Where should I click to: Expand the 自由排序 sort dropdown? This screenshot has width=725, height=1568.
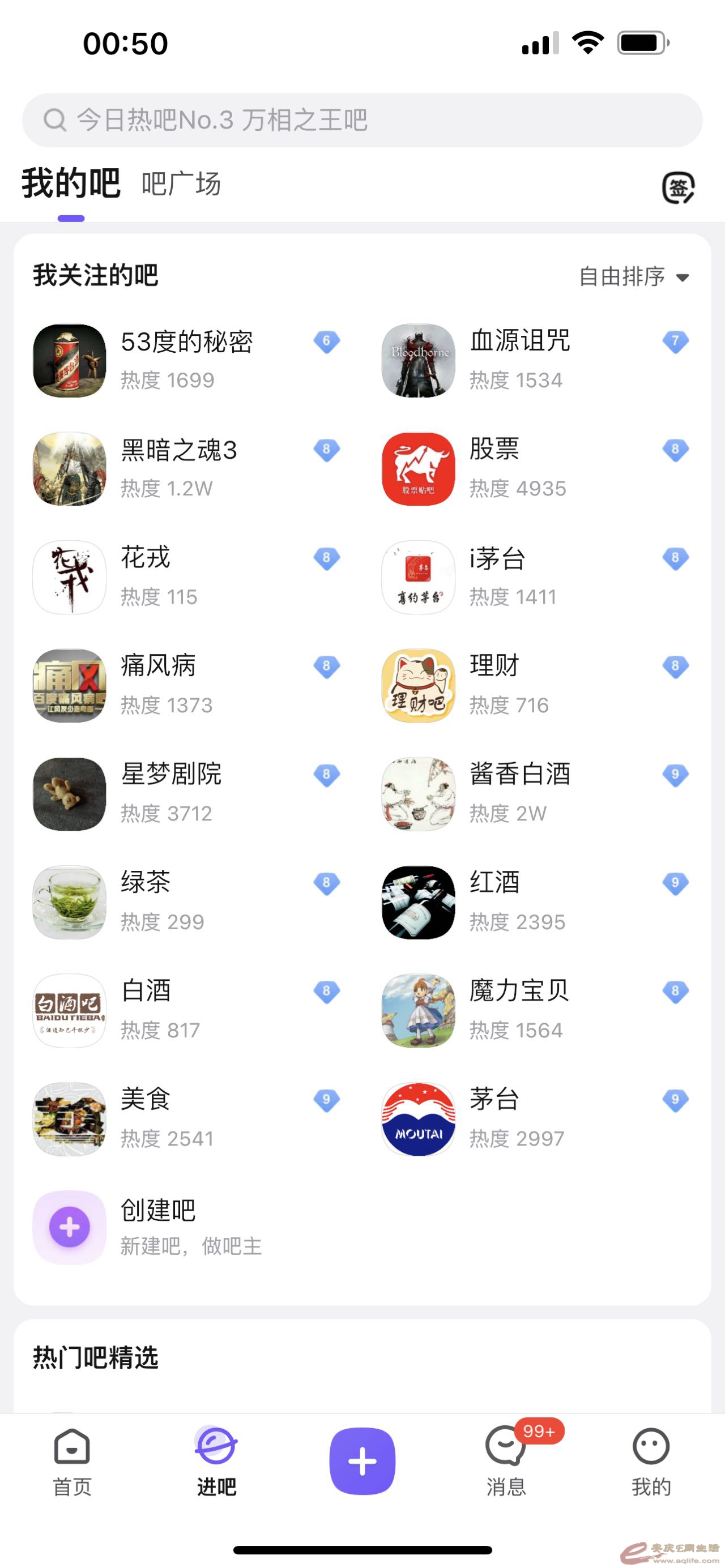633,277
